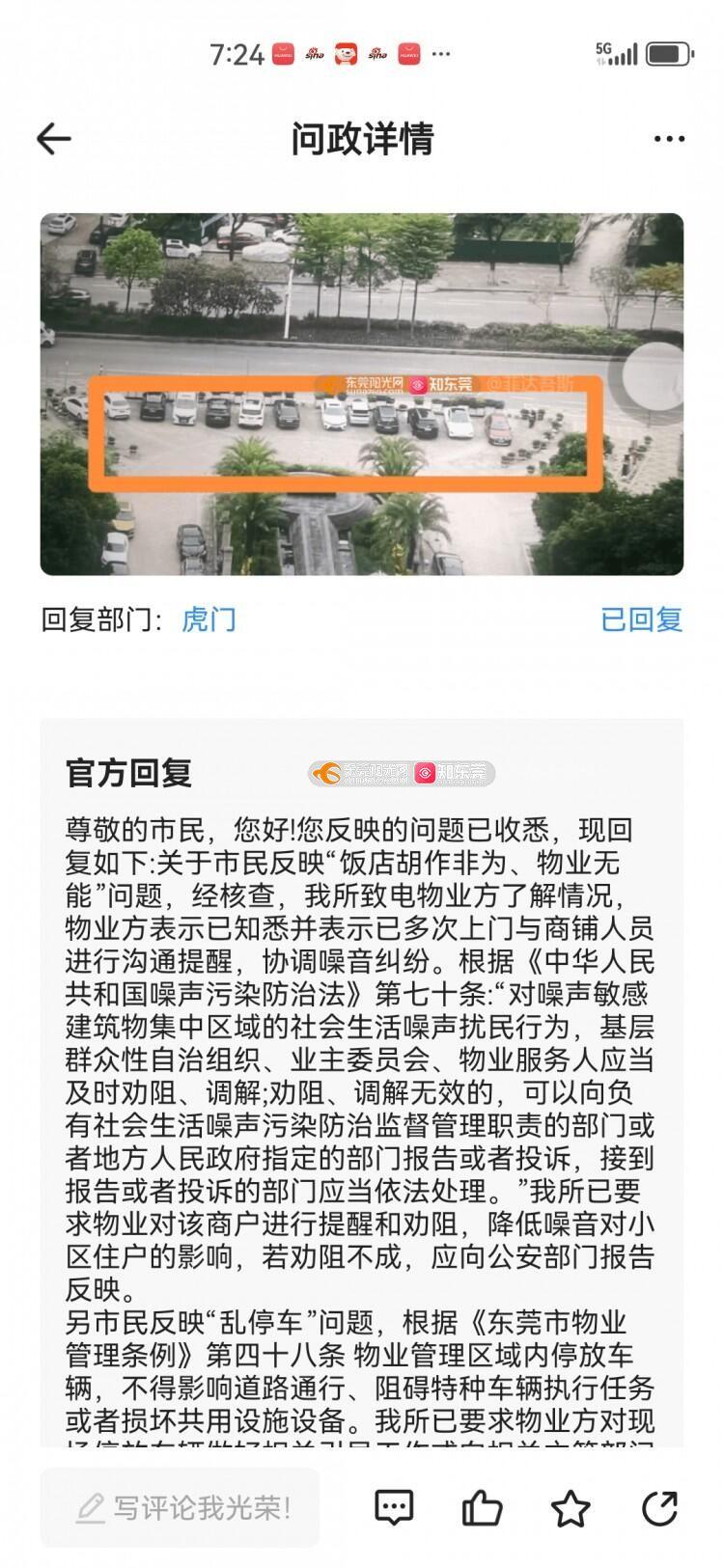Like this post with the thumbs-up icon
Screen dimensions: 724x1568
(482, 1507)
